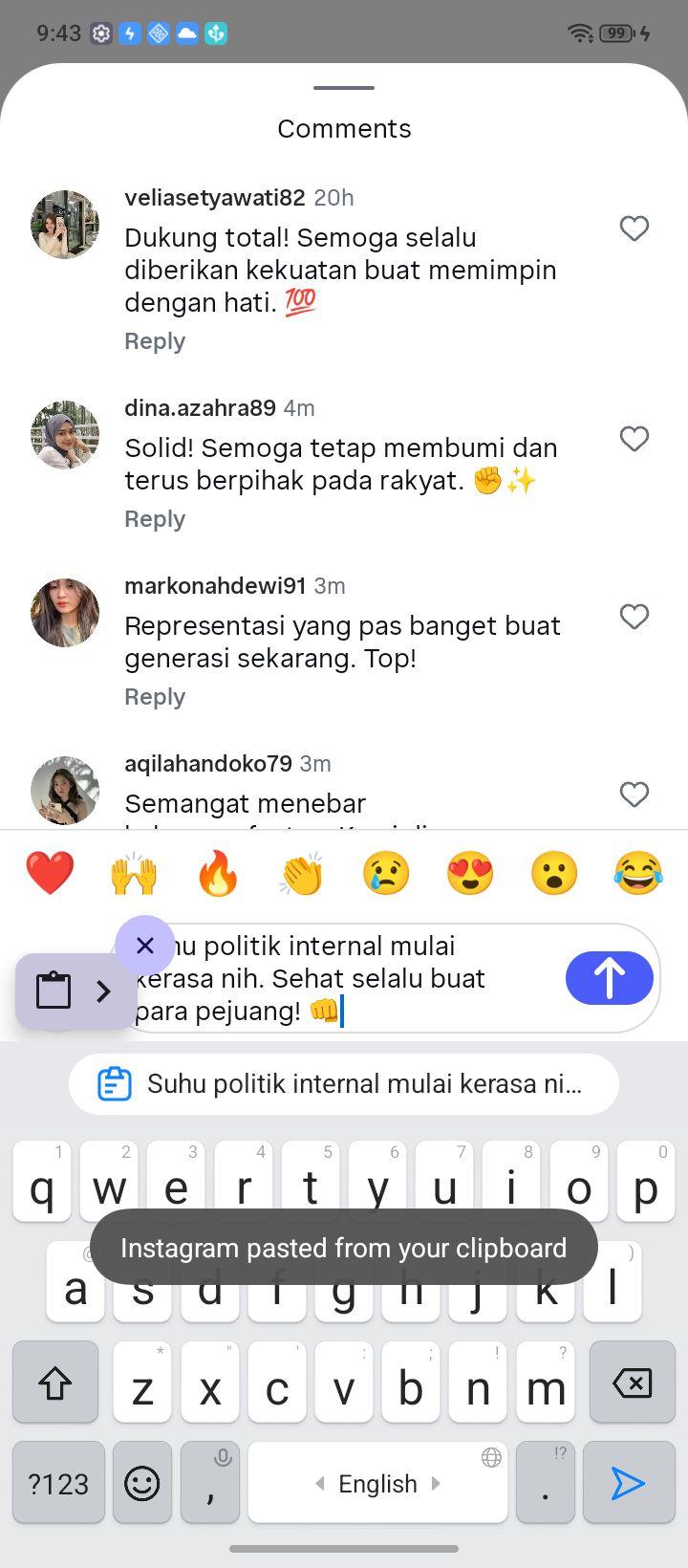Like aqilahandoko79's comment
Screen dimensions: 688x1568
(x=634, y=795)
